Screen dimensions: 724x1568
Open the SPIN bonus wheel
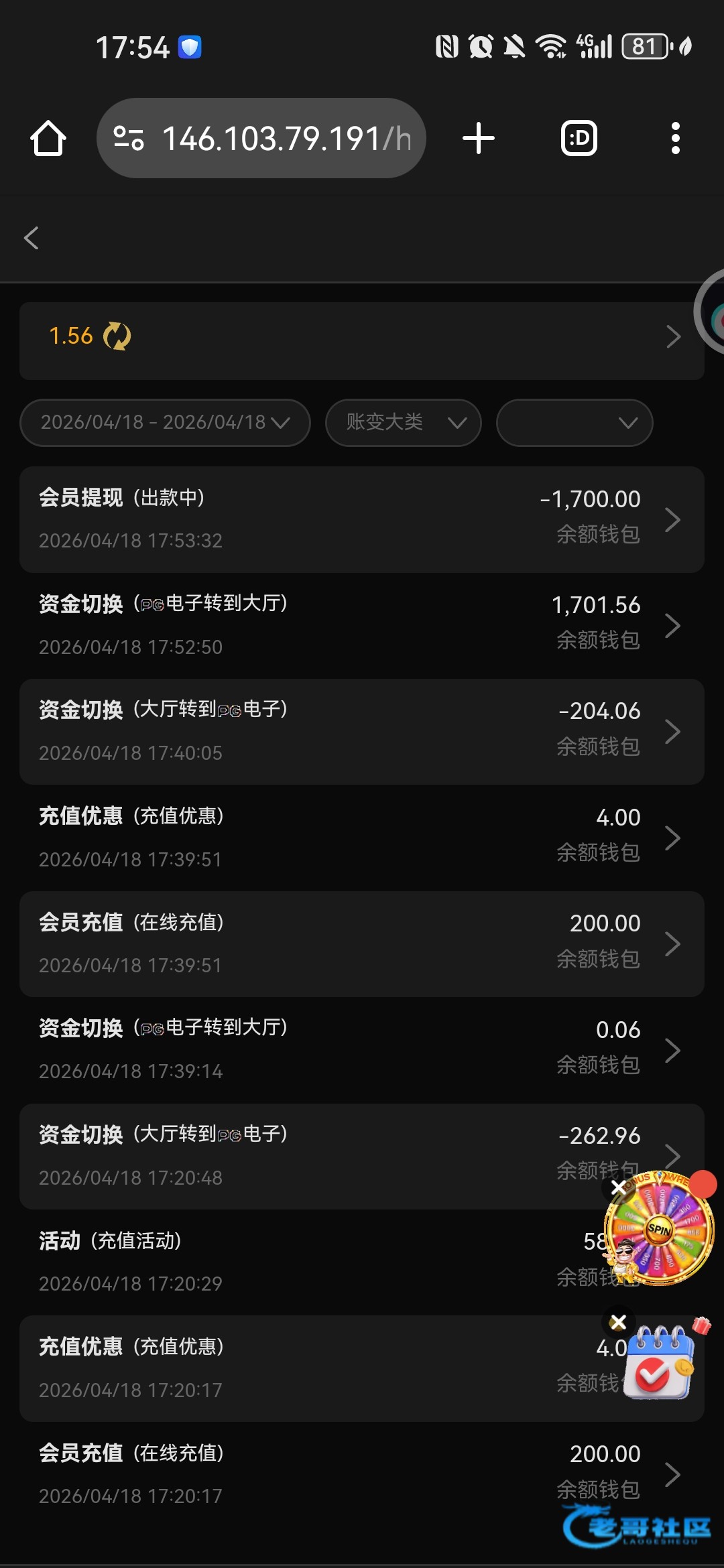pos(660,1230)
